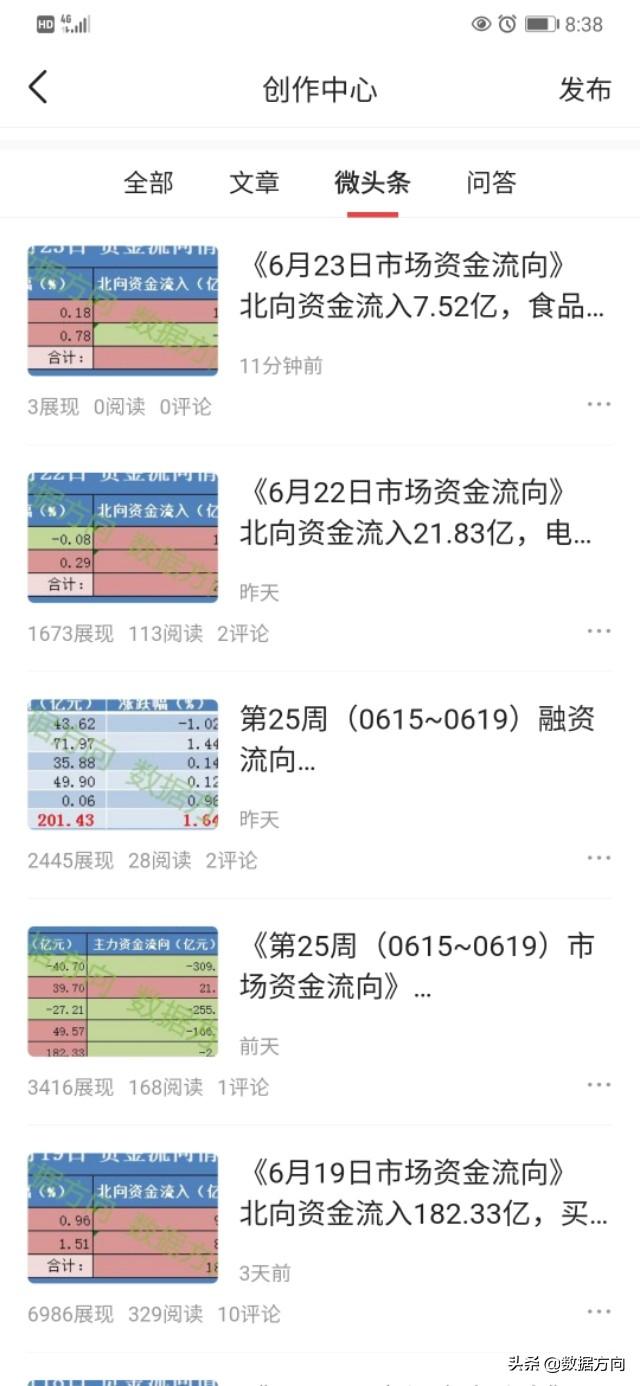Go back from 创作中心
Viewport: 640px width, 1386px height.
click(38, 88)
